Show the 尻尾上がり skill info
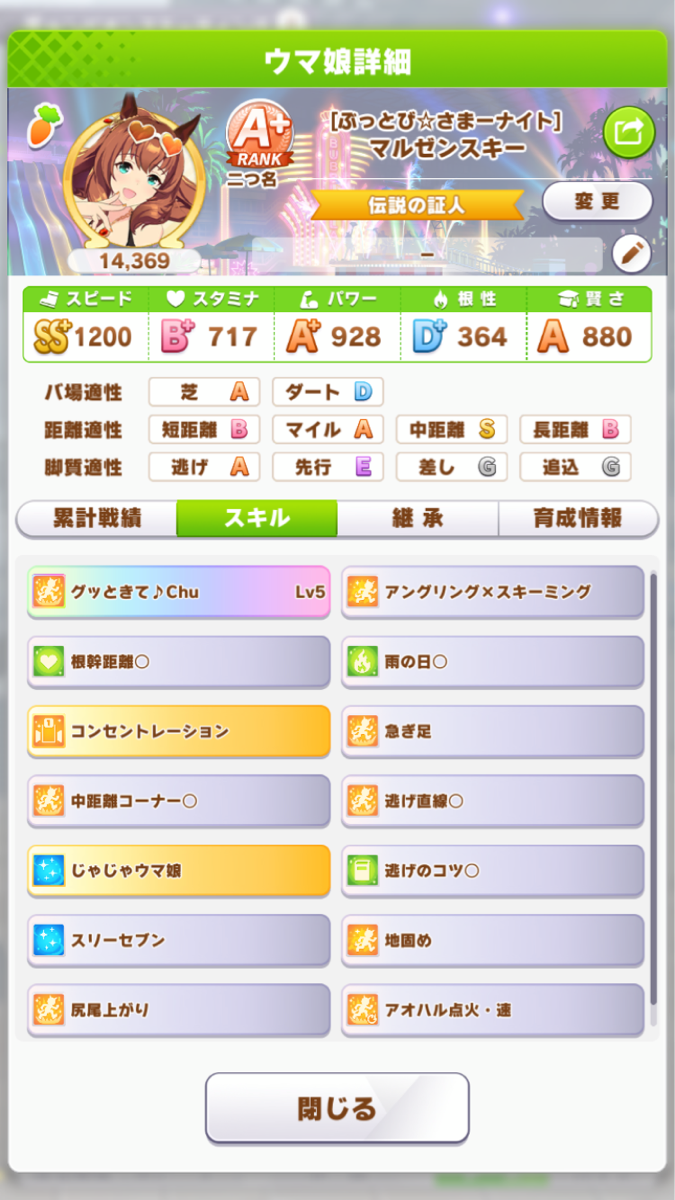The image size is (675, 1200). tap(178, 1010)
